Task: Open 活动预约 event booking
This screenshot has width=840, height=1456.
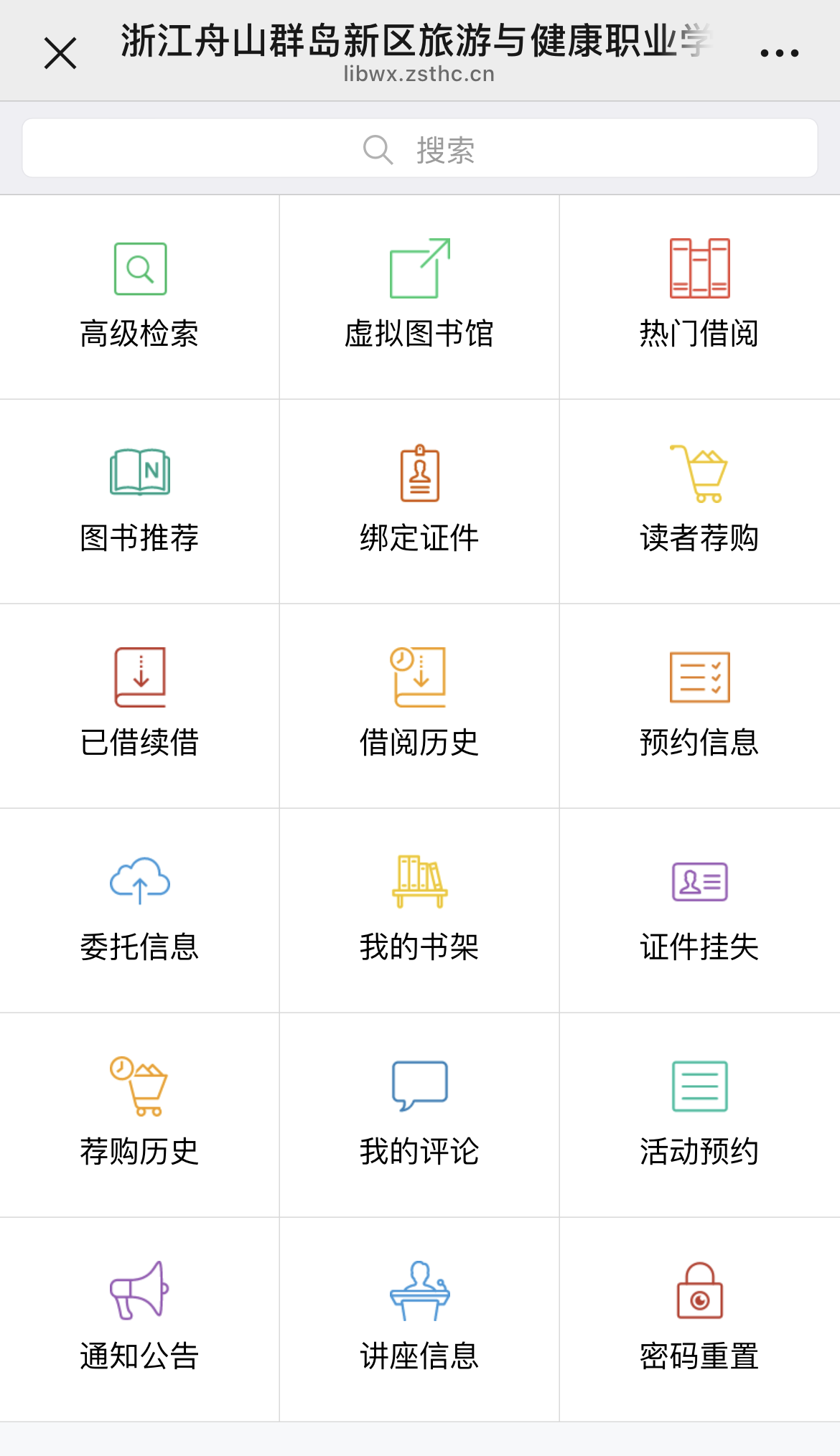Action: point(699,1115)
